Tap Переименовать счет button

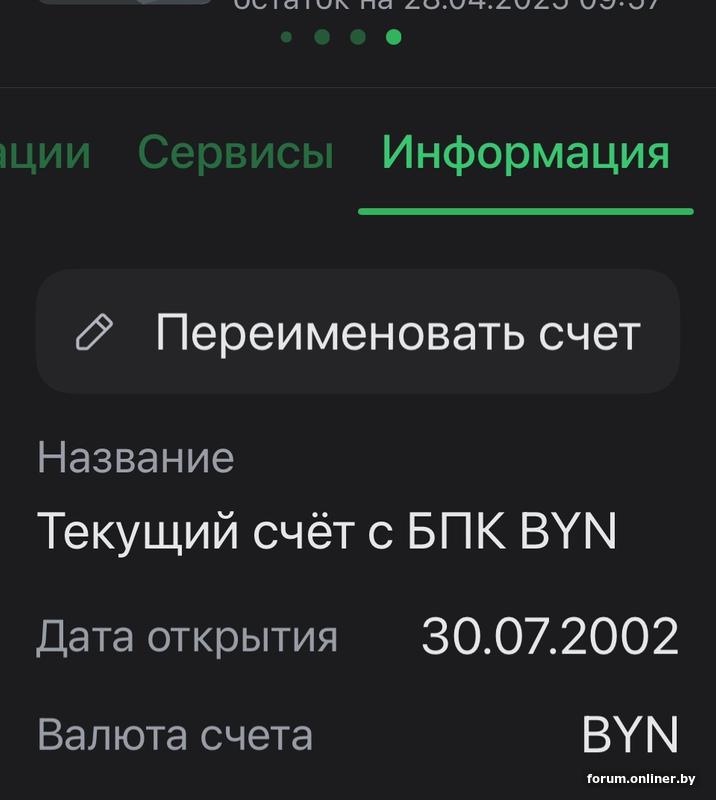(358, 332)
